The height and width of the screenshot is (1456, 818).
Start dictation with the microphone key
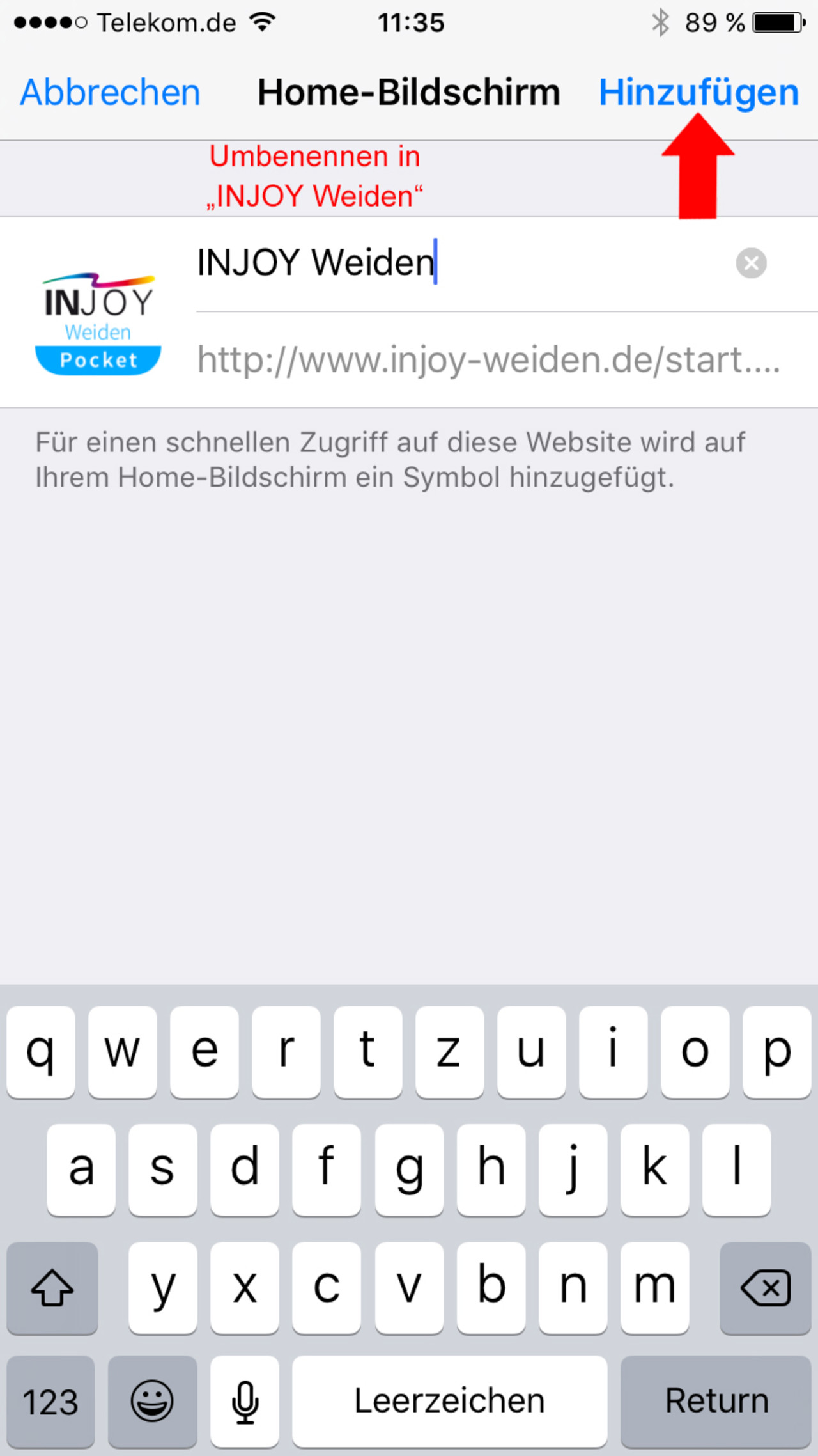point(245,1401)
